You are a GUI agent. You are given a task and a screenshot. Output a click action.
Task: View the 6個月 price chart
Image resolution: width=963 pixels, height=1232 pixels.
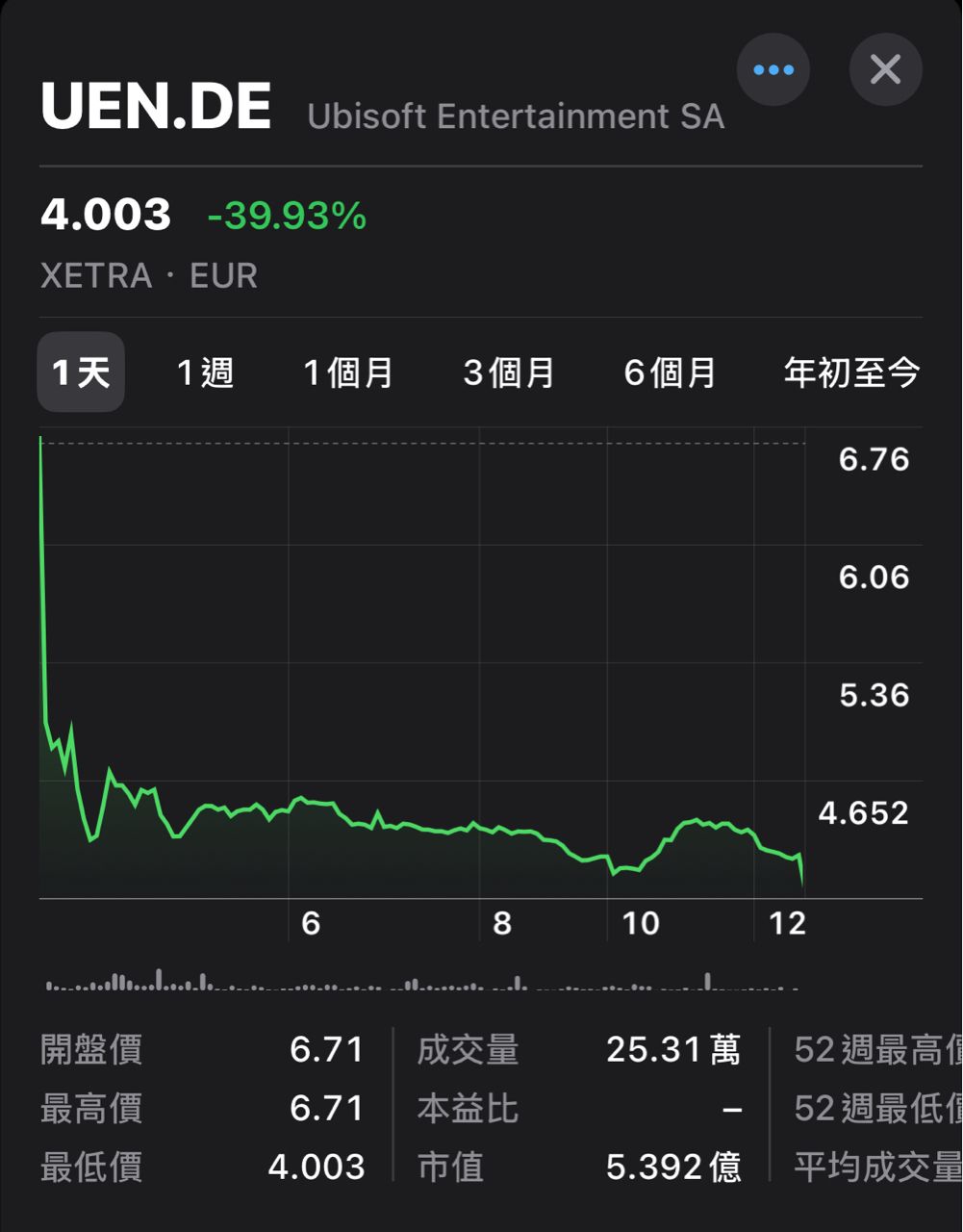(670, 372)
